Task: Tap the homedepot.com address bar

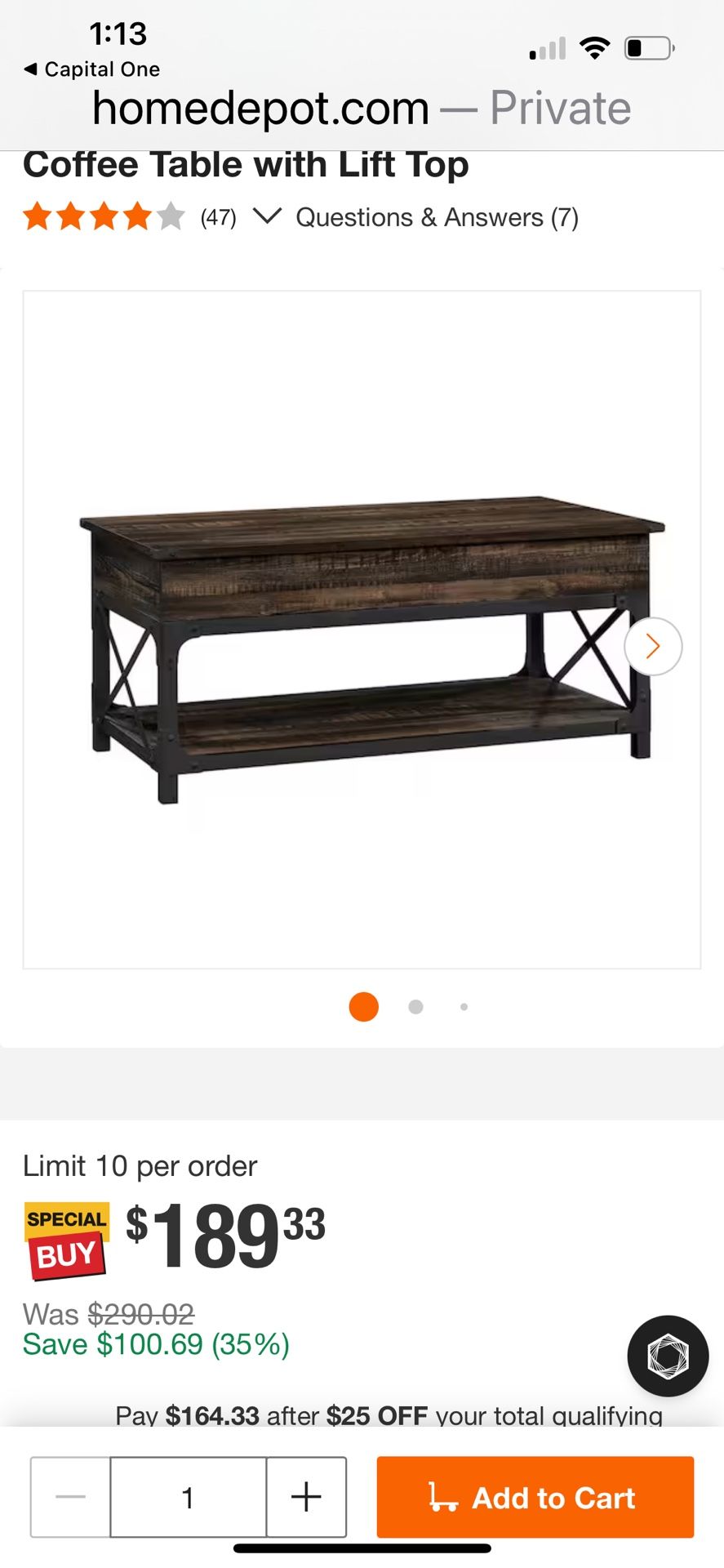Action: [x=362, y=106]
